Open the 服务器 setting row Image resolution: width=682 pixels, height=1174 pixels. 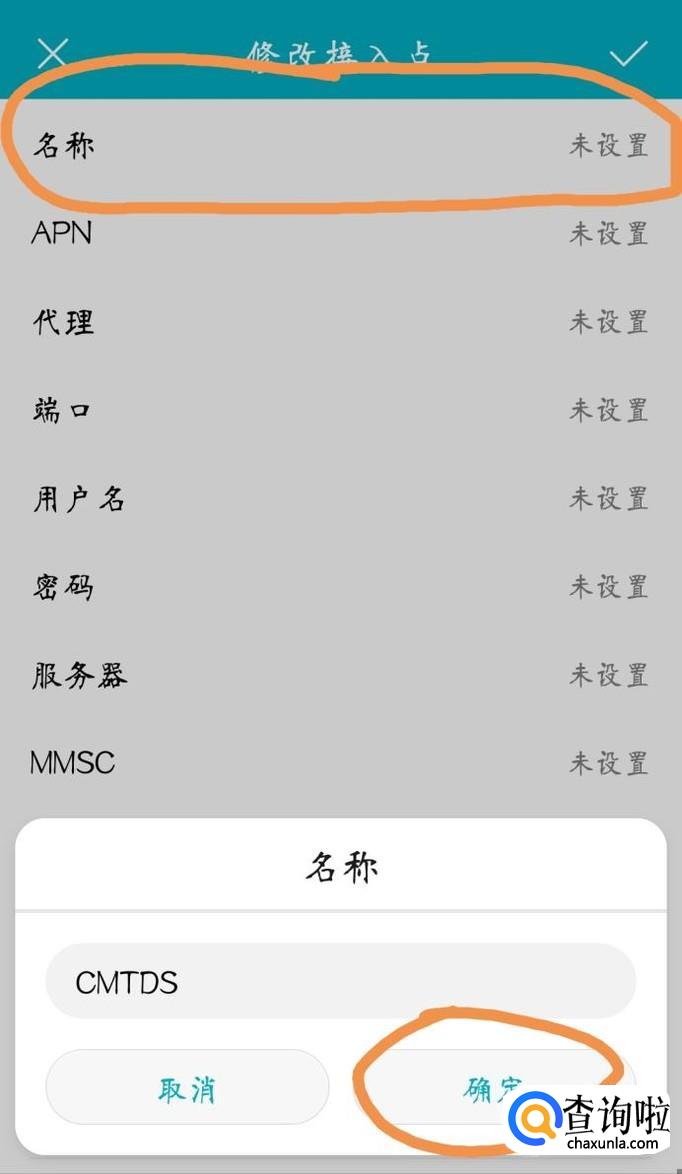(340, 676)
